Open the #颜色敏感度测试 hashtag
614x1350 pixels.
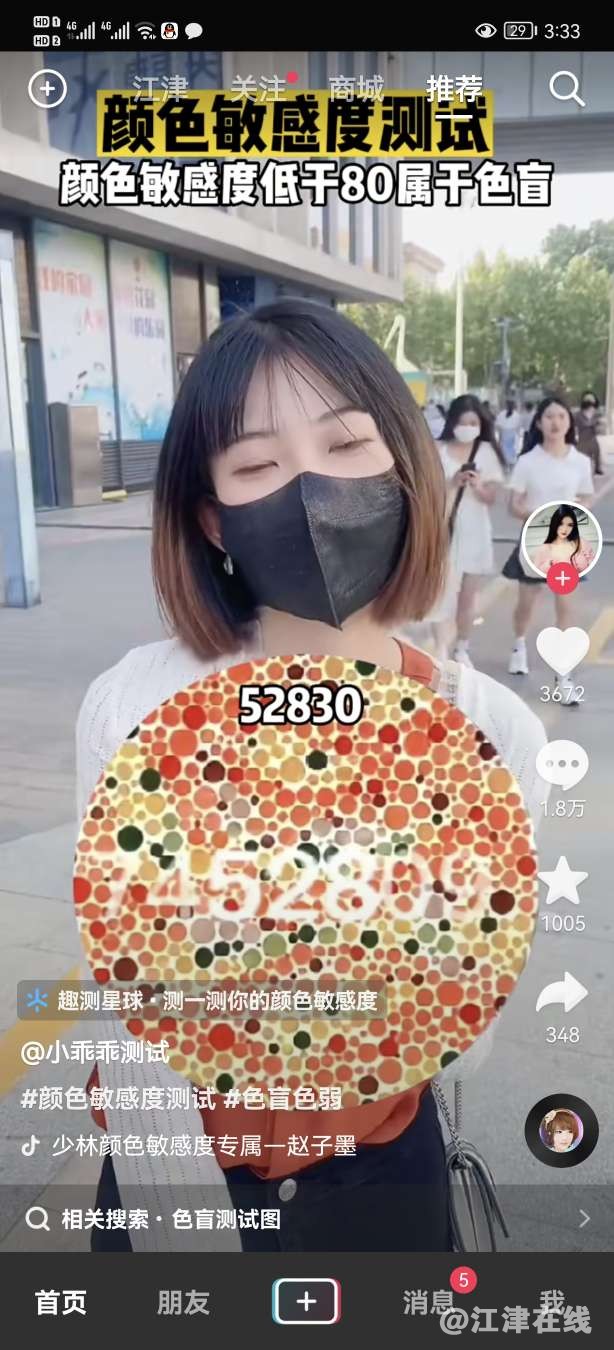coord(118,1099)
